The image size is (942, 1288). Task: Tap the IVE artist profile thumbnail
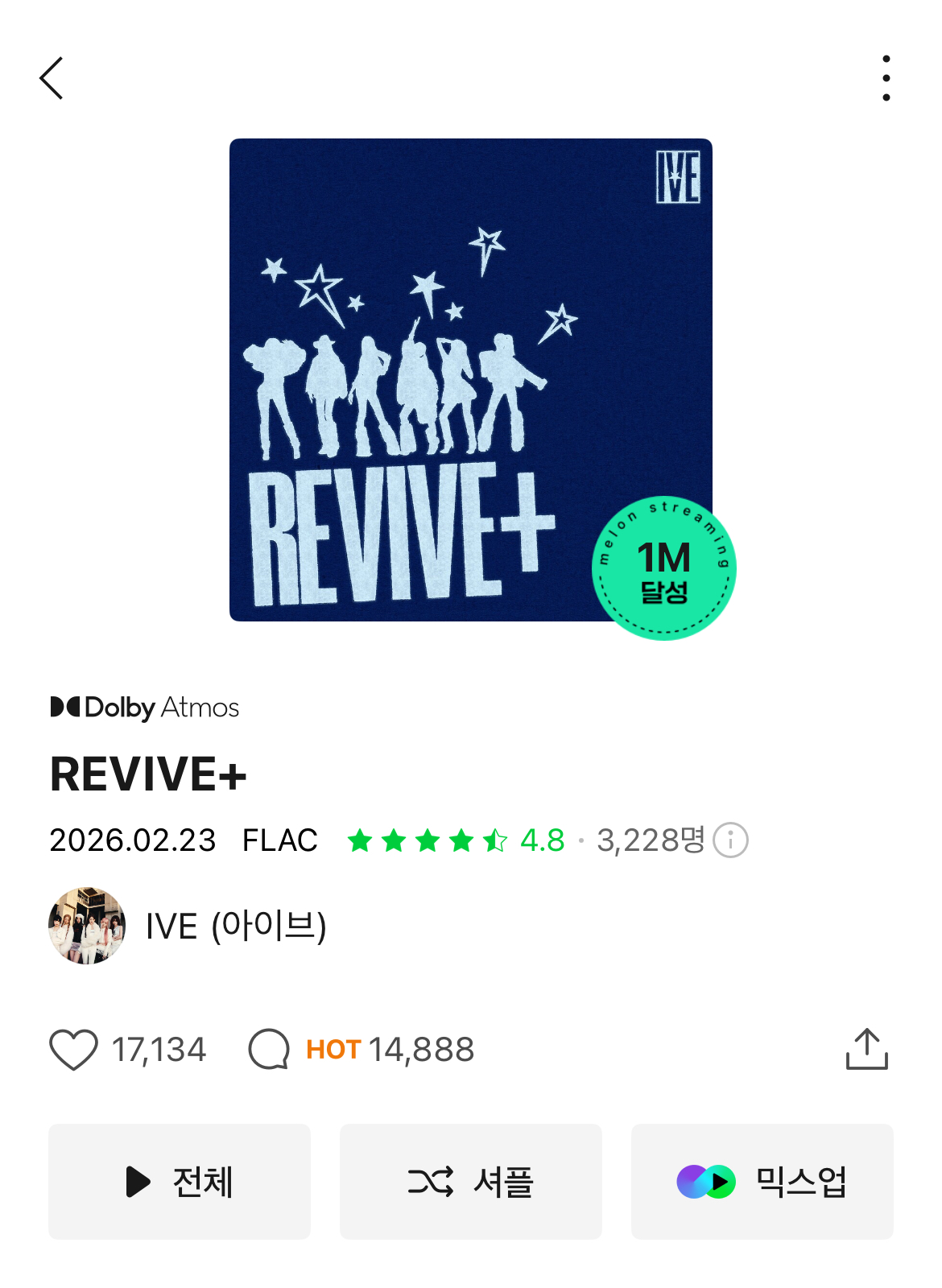(87, 926)
